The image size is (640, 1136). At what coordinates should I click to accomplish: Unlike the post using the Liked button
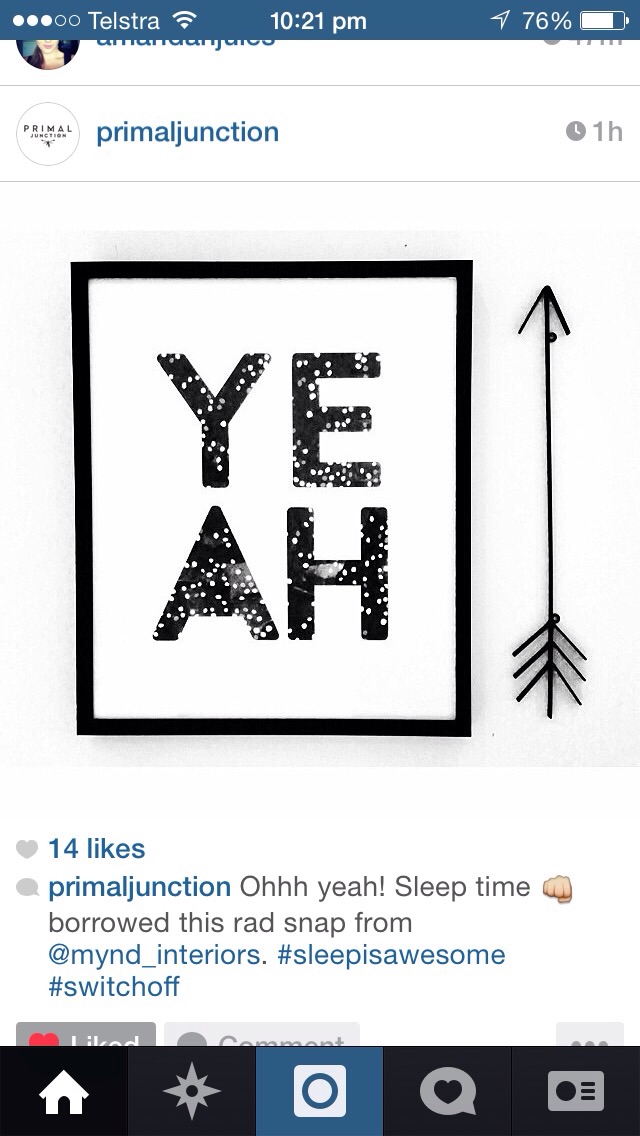[x=86, y=1036]
